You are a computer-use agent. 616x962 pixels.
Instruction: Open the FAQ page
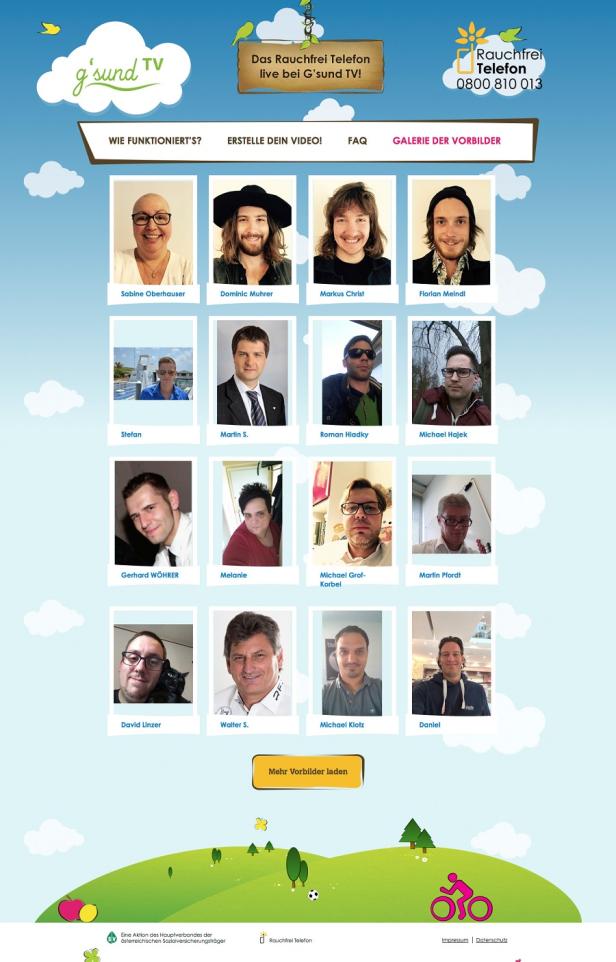pyautogui.click(x=357, y=141)
